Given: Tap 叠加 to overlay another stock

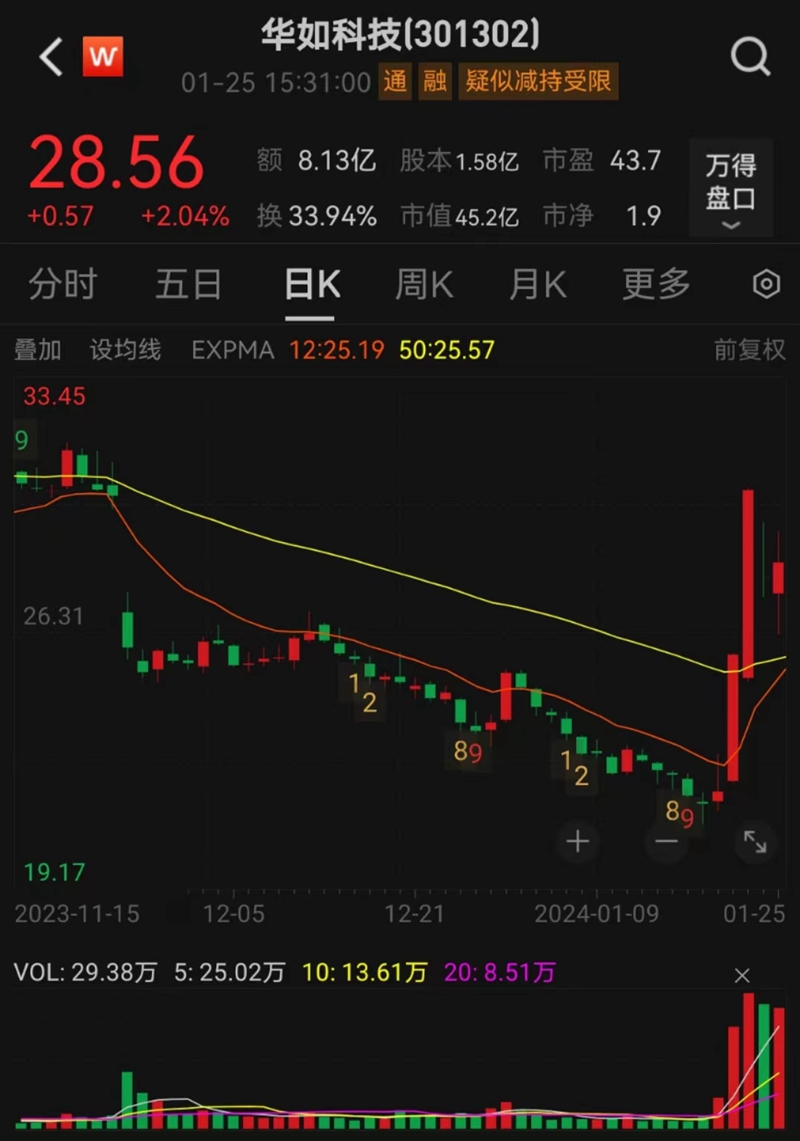Looking at the screenshot, I should click(38, 350).
